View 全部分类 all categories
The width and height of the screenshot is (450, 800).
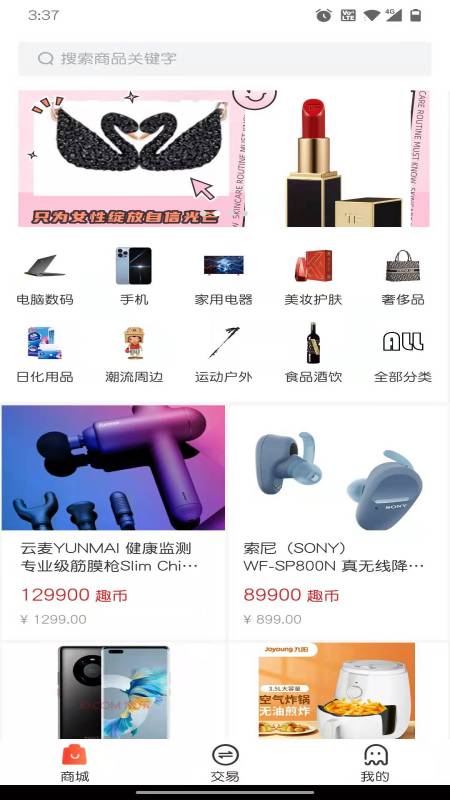coord(403,355)
